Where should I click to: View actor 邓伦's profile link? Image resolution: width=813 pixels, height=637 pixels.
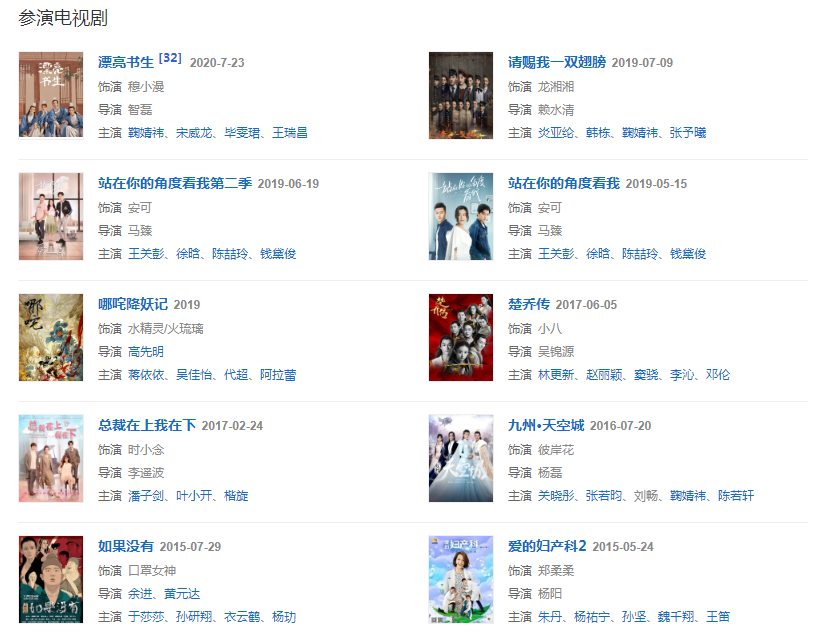(x=718, y=375)
